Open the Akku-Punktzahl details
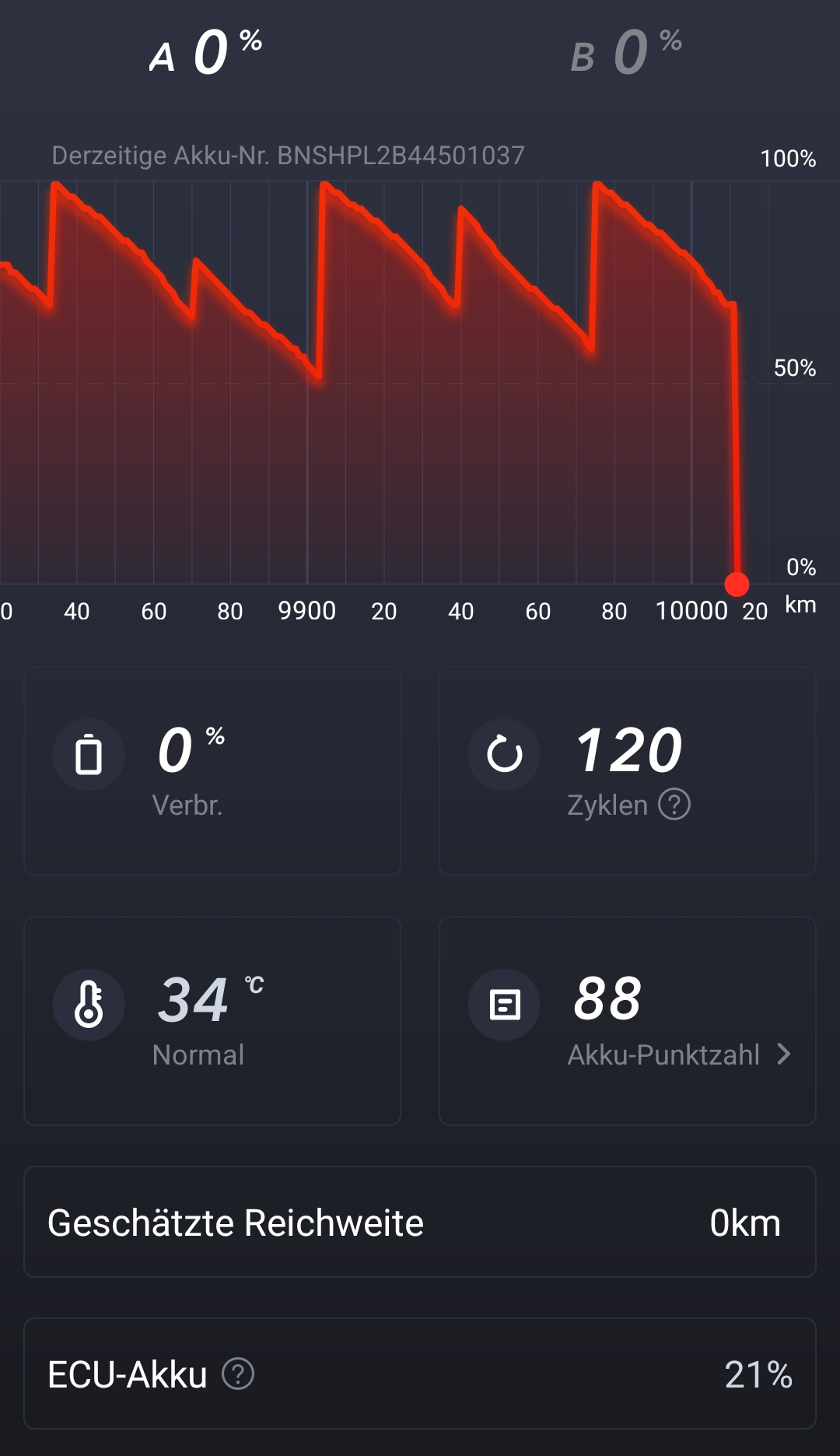The height and width of the screenshot is (1456, 840). [x=679, y=1054]
